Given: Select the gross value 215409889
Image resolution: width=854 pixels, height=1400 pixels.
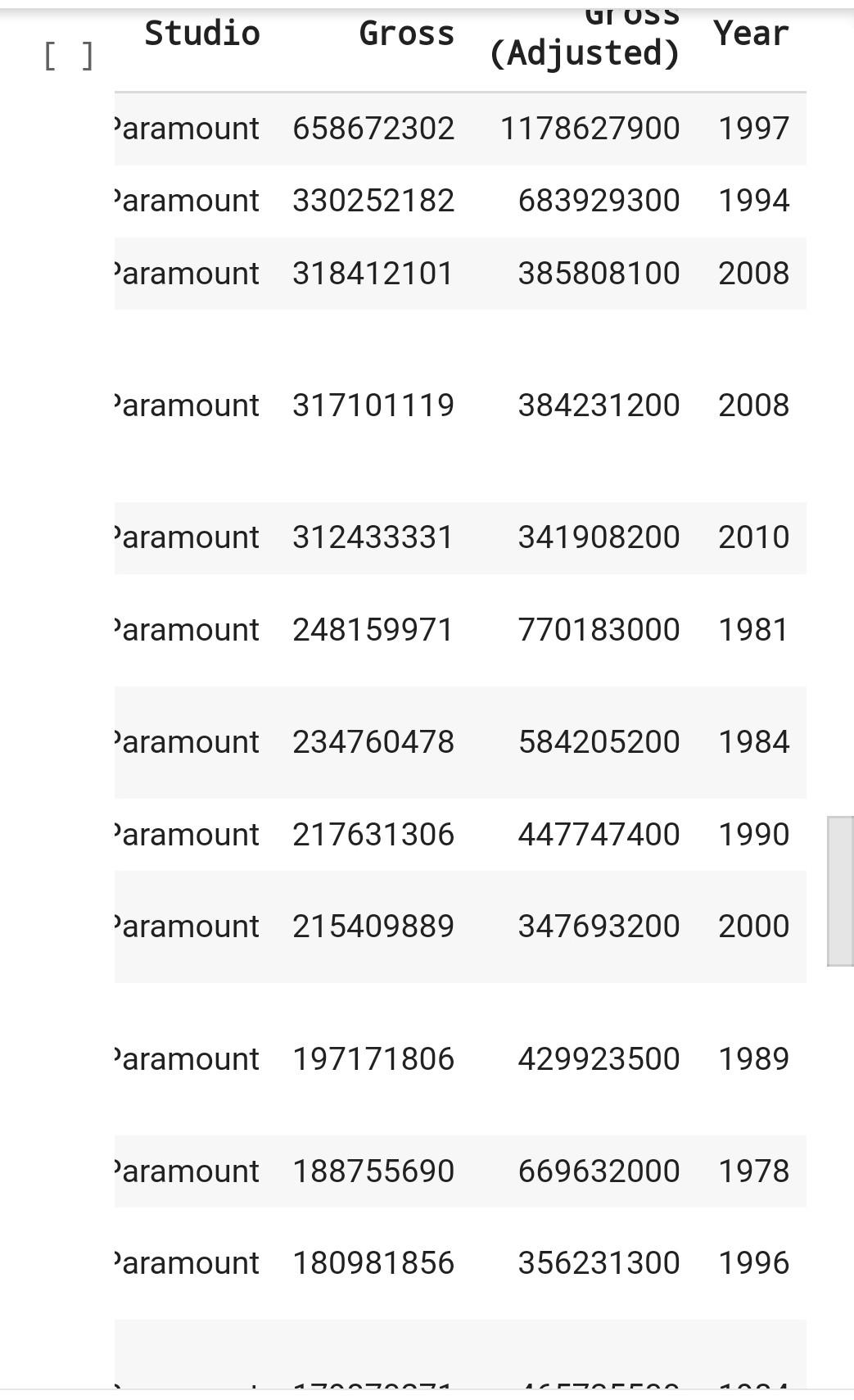Looking at the screenshot, I should point(373,925).
